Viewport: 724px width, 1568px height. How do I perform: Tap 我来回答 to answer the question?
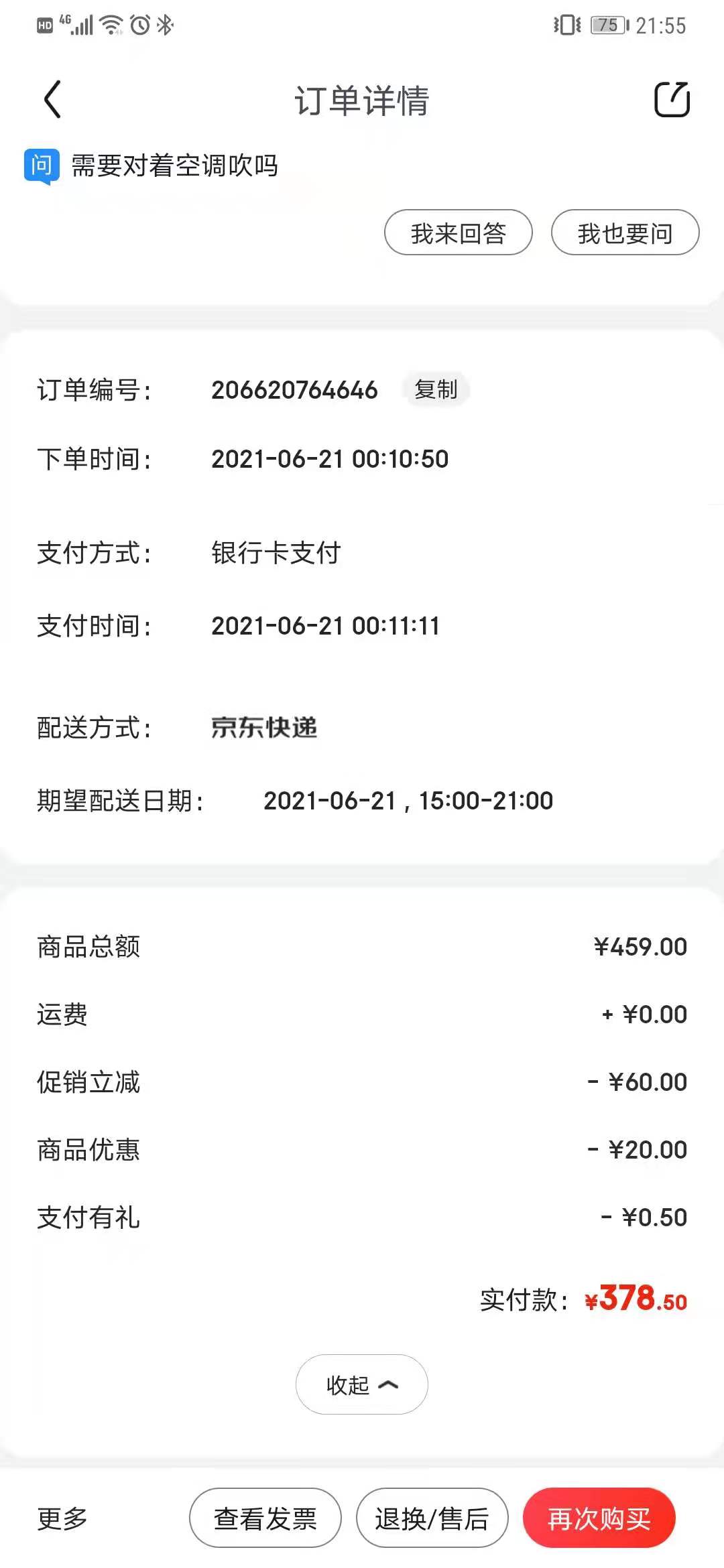click(x=459, y=233)
